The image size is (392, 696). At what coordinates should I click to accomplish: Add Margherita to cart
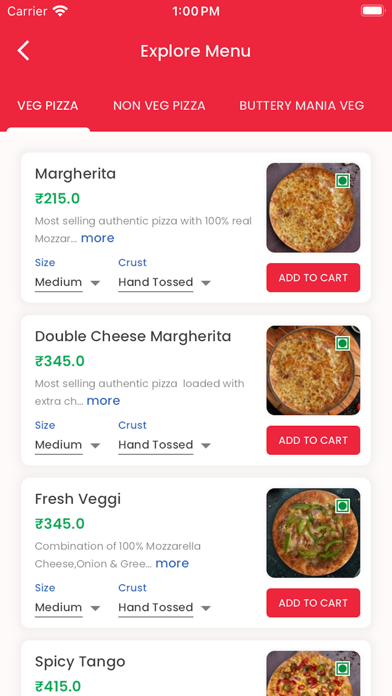[x=313, y=277]
